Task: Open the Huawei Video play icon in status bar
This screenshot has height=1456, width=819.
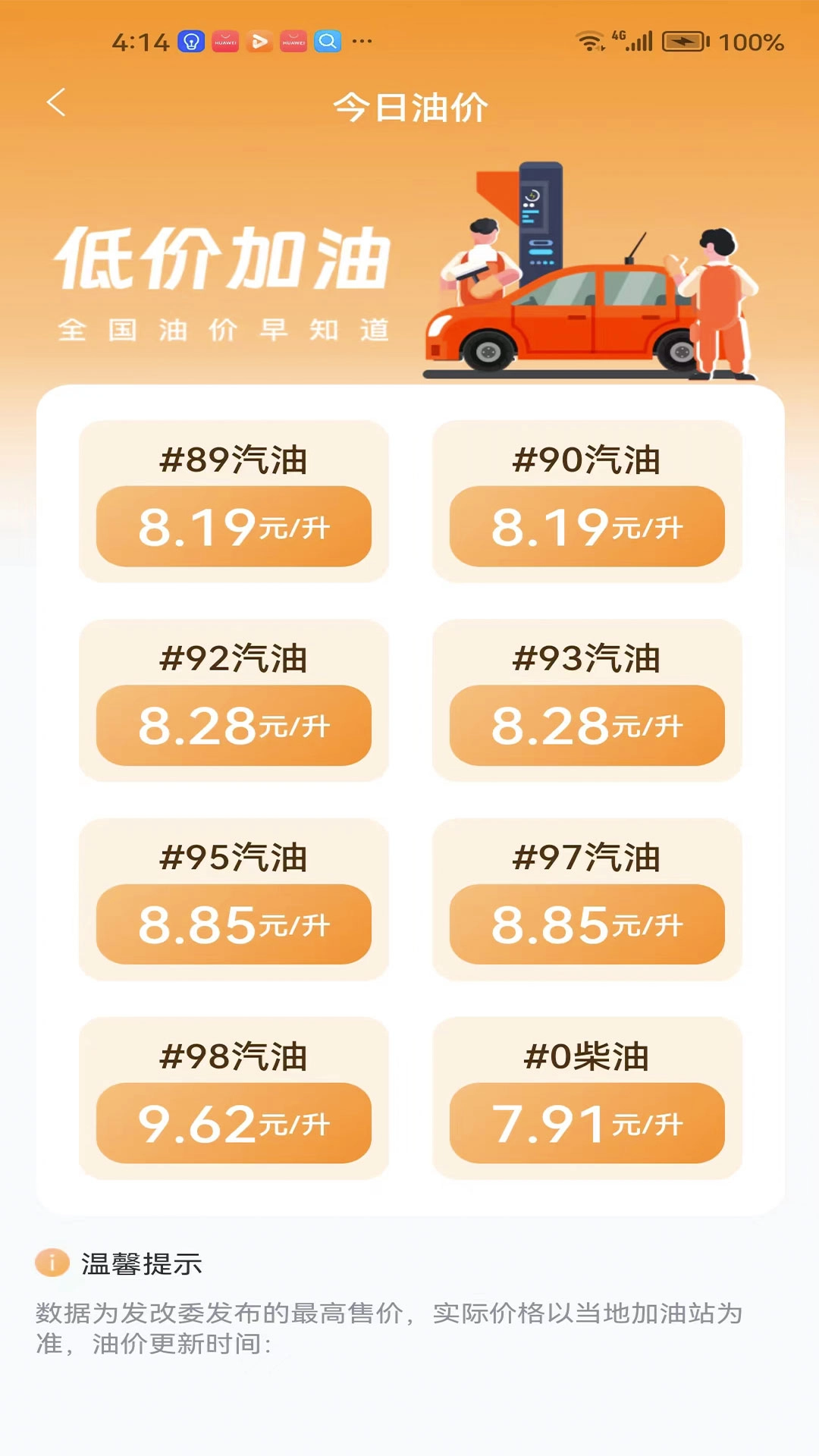Action: coord(259,42)
